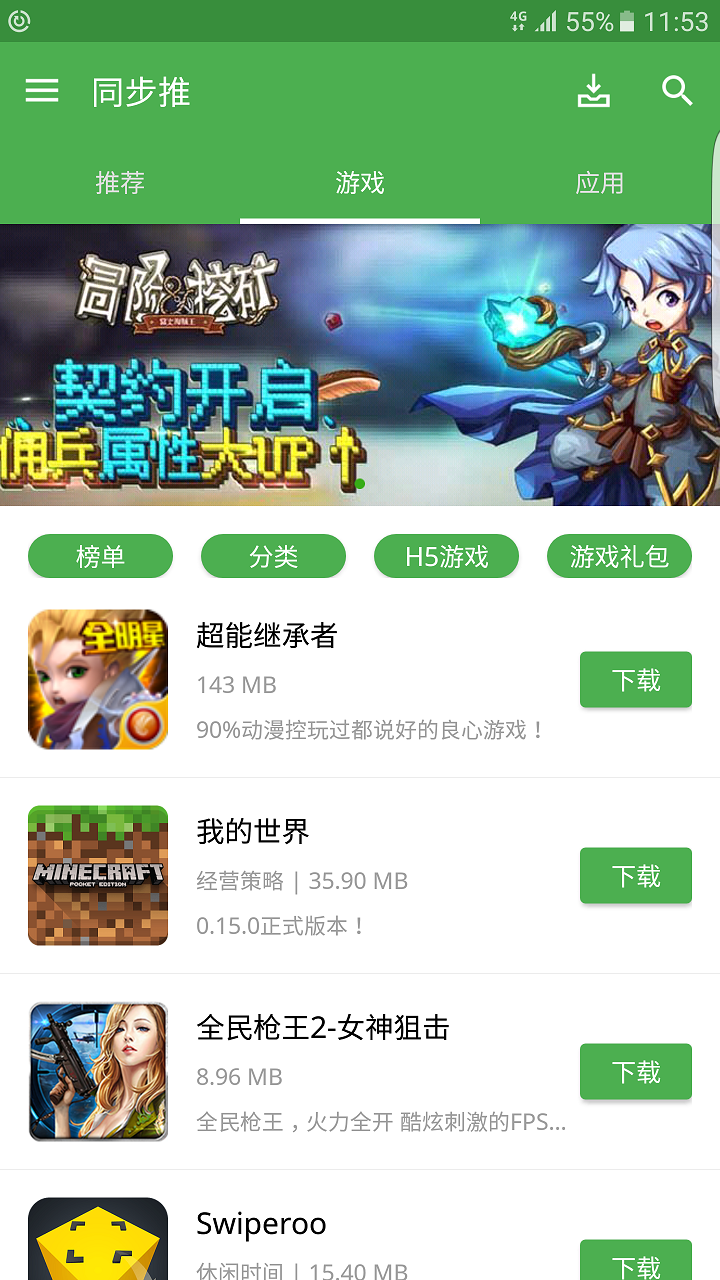Open the 契约开启 promotional banner
Image resolution: width=720 pixels, height=1280 pixels.
360,365
